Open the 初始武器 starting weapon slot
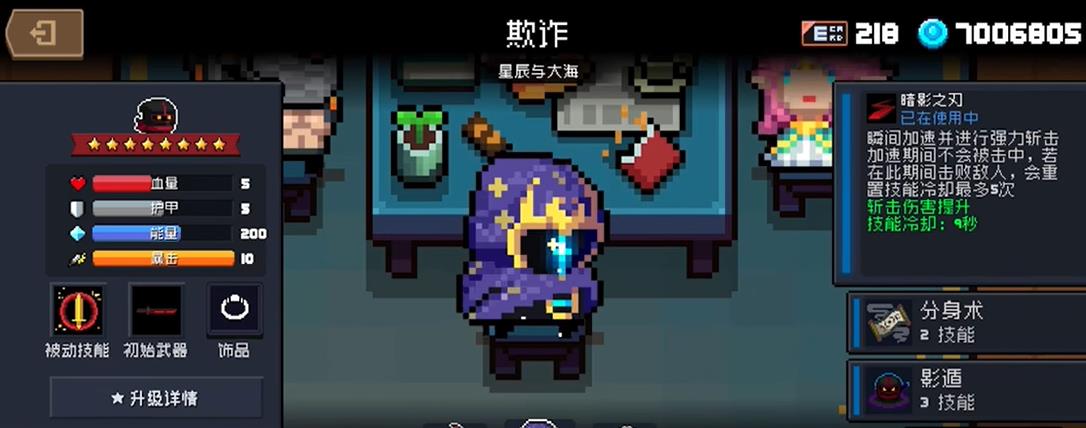 (x=156, y=310)
